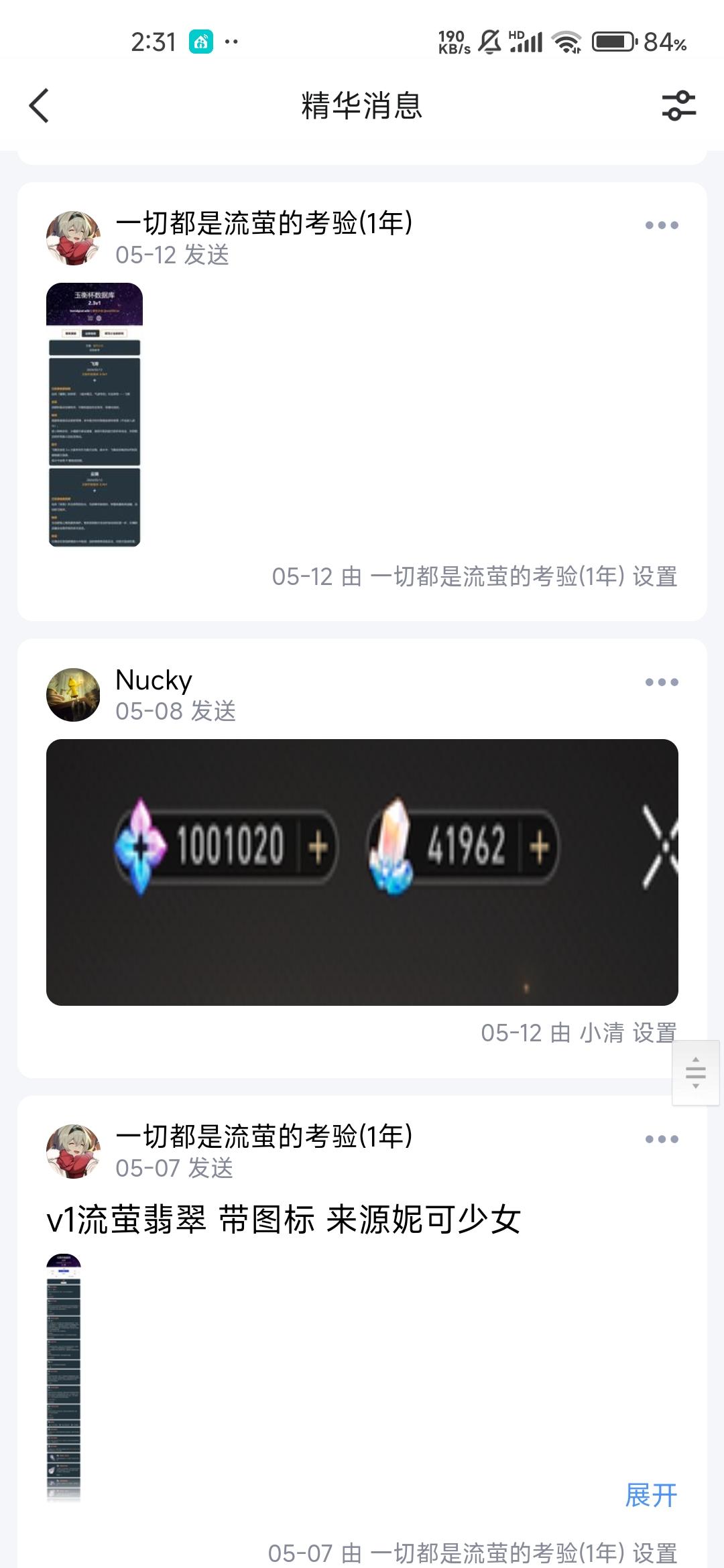
Task: Tap the mute notification icon in status bar
Action: click(489, 42)
